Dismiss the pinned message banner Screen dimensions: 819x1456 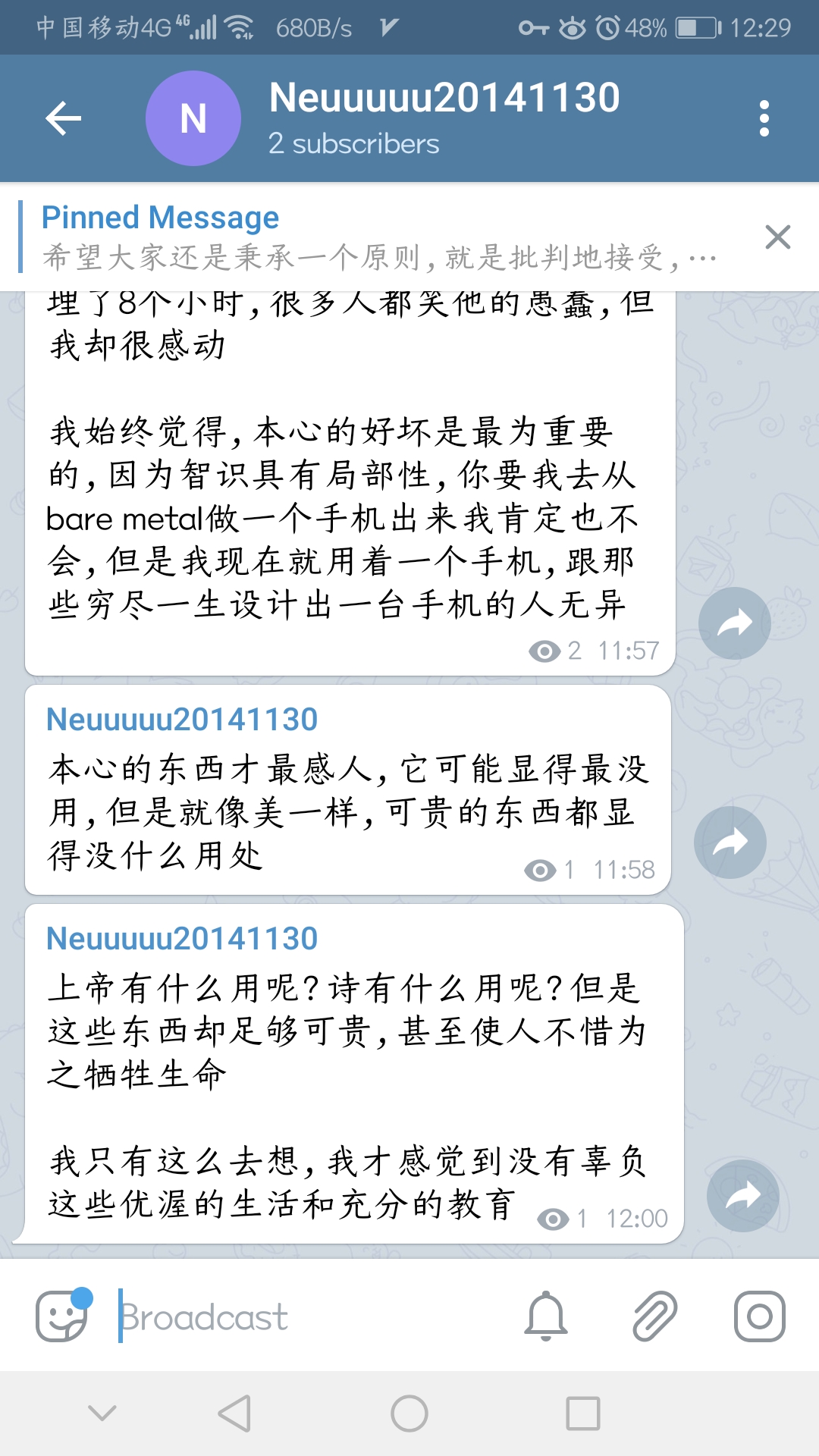(x=778, y=237)
